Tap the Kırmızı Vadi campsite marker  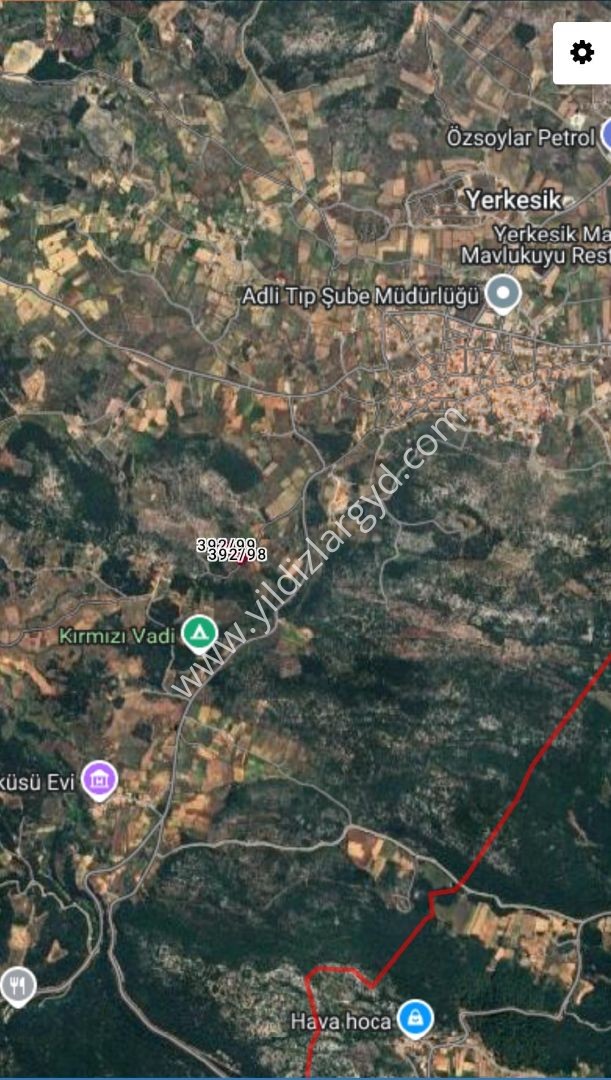199,633
